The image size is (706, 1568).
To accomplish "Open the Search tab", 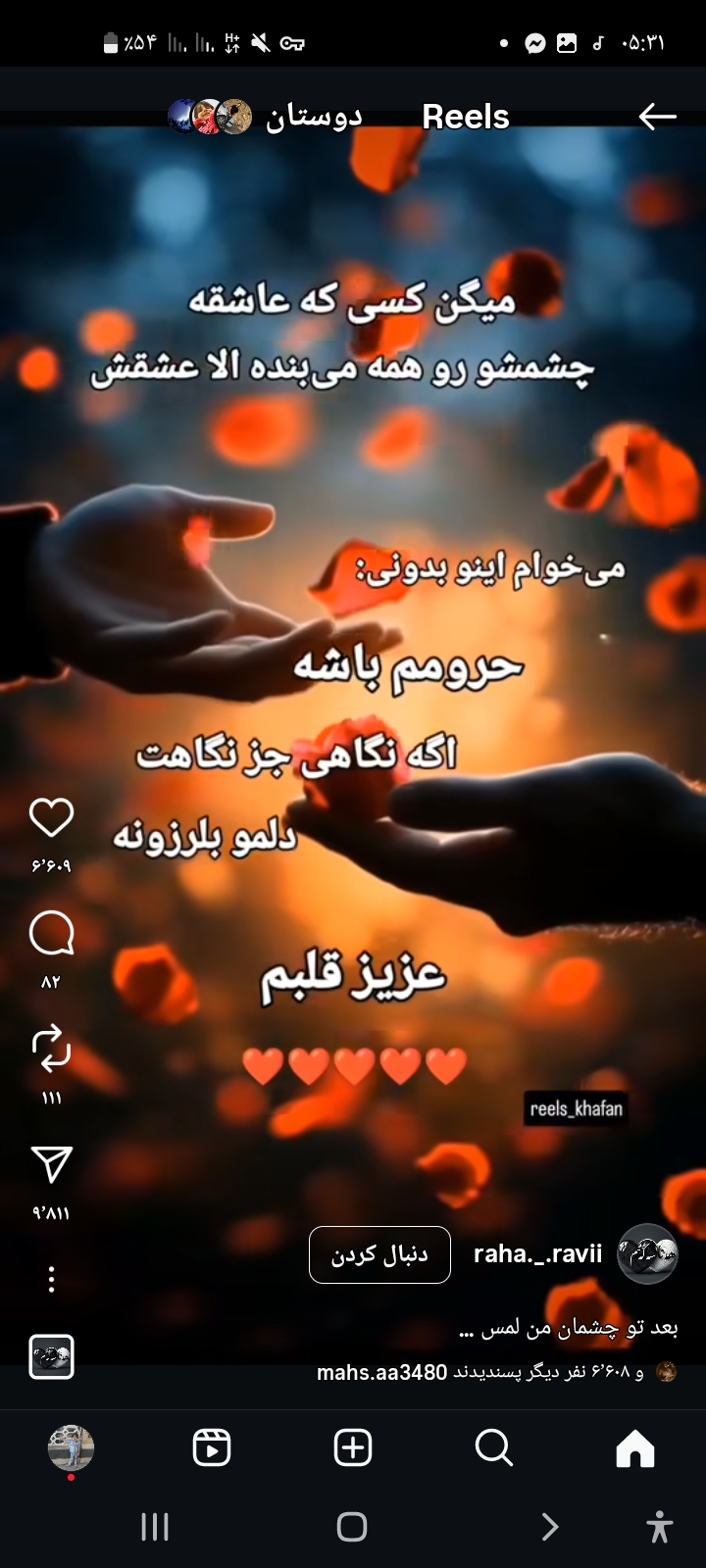I will coord(493,1447).
